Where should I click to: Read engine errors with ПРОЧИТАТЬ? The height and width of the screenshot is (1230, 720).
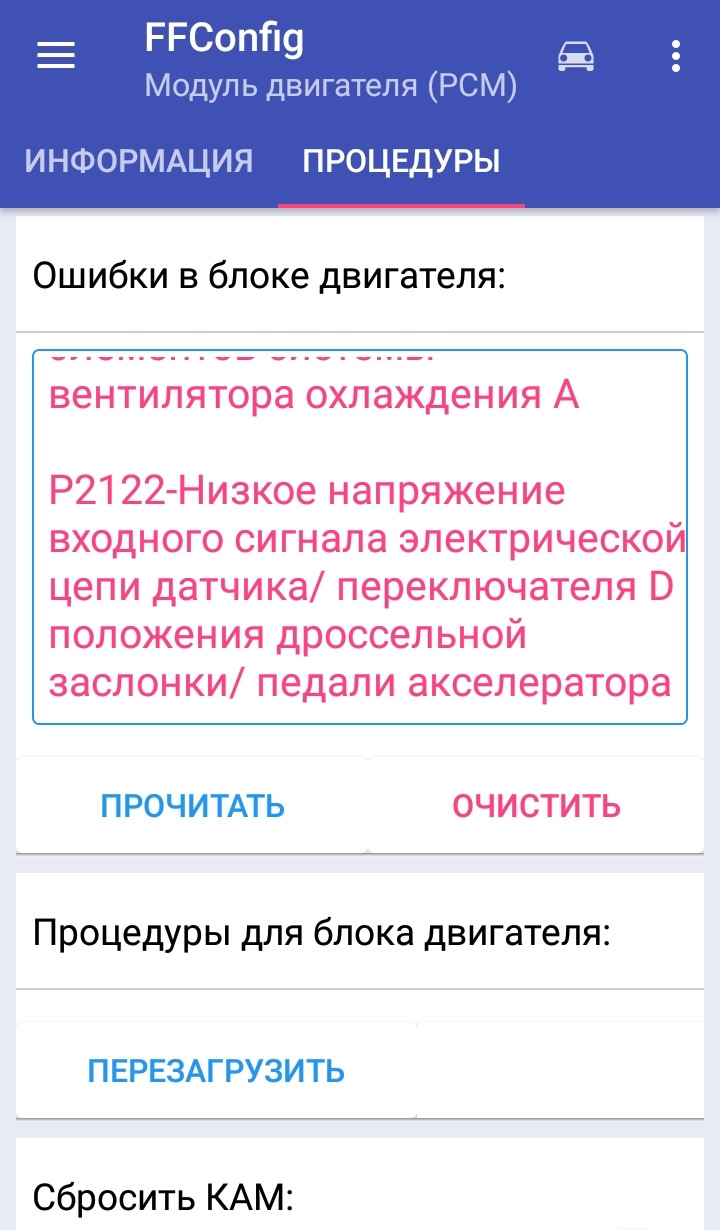193,806
